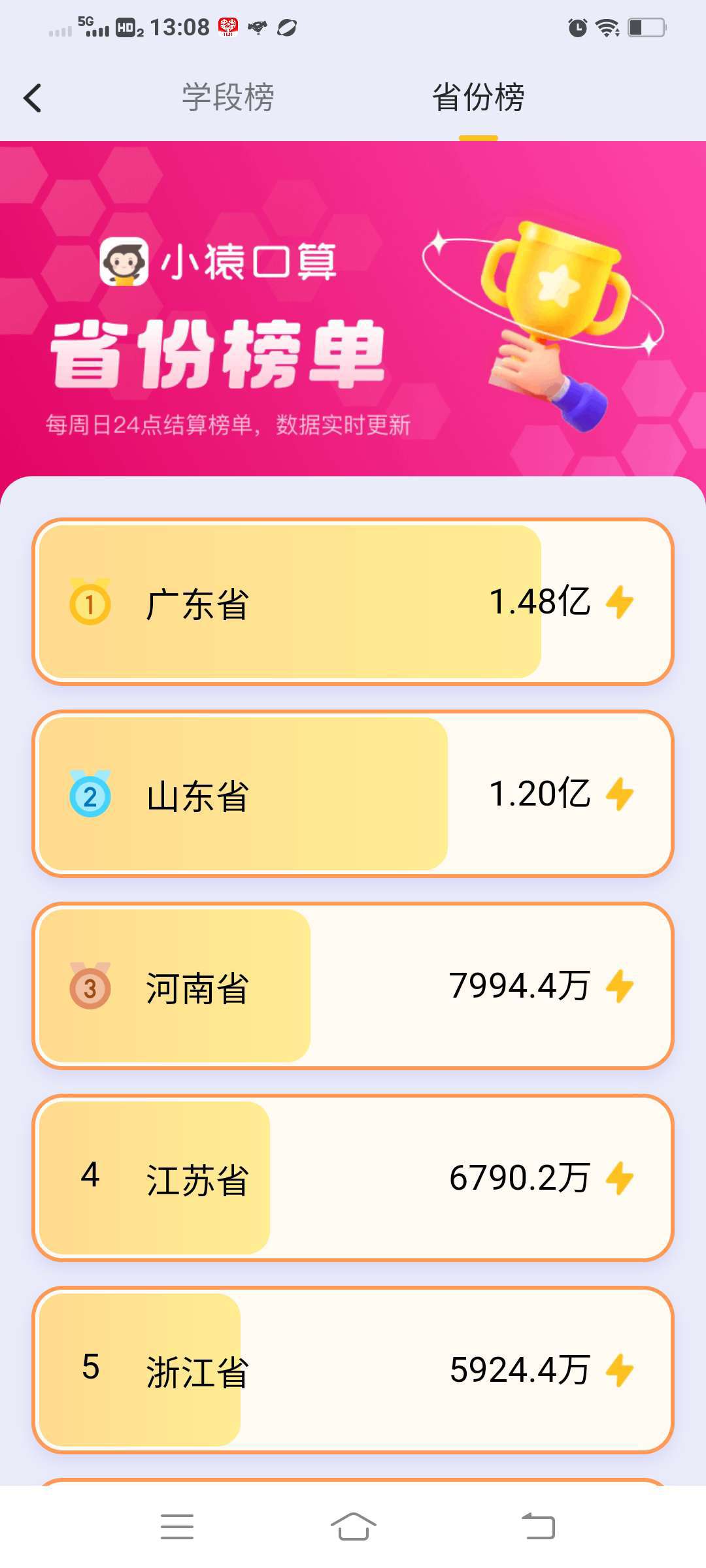Switch to the 学段榜 tab
706x1568 pixels.
(227, 98)
